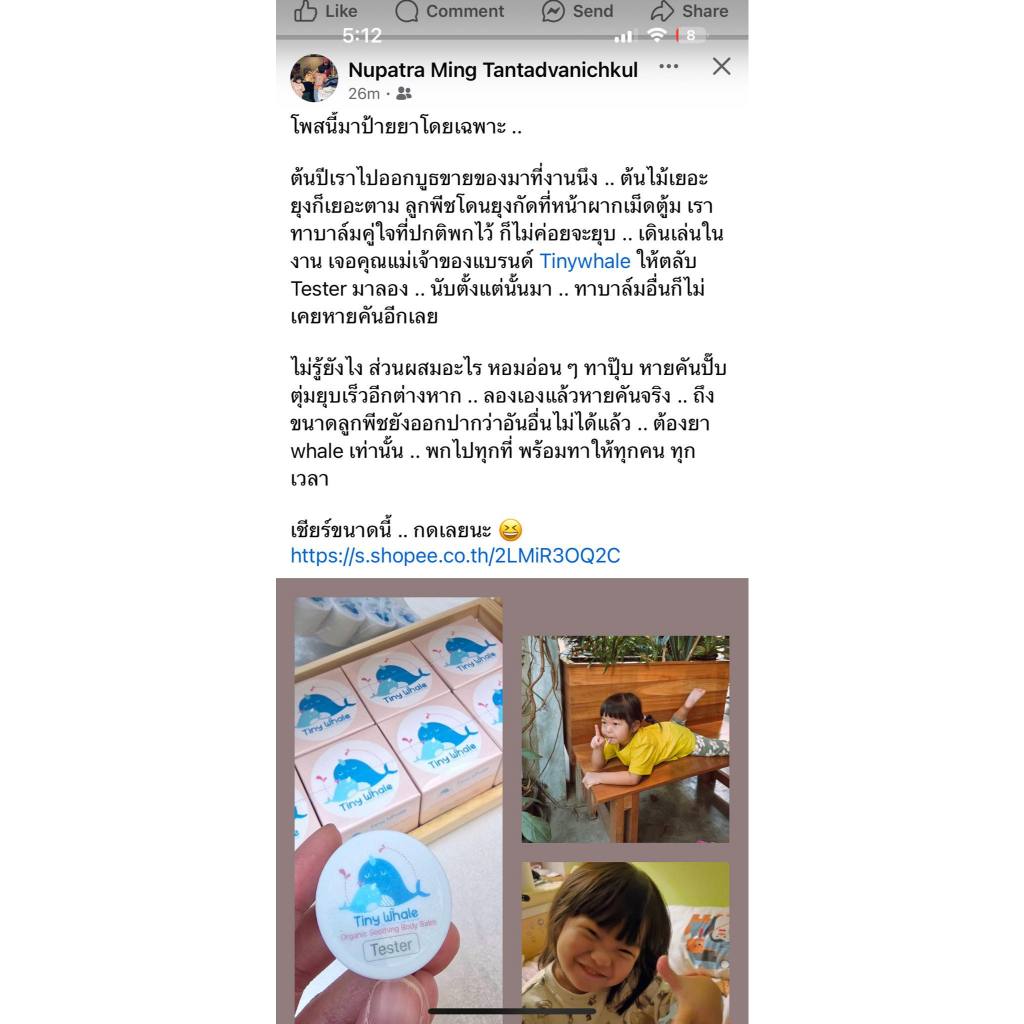This screenshot has width=1024, height=1024.
Task: Open Nupatra Ming Tantadvanichkul's profile picture
Action: 314,78
